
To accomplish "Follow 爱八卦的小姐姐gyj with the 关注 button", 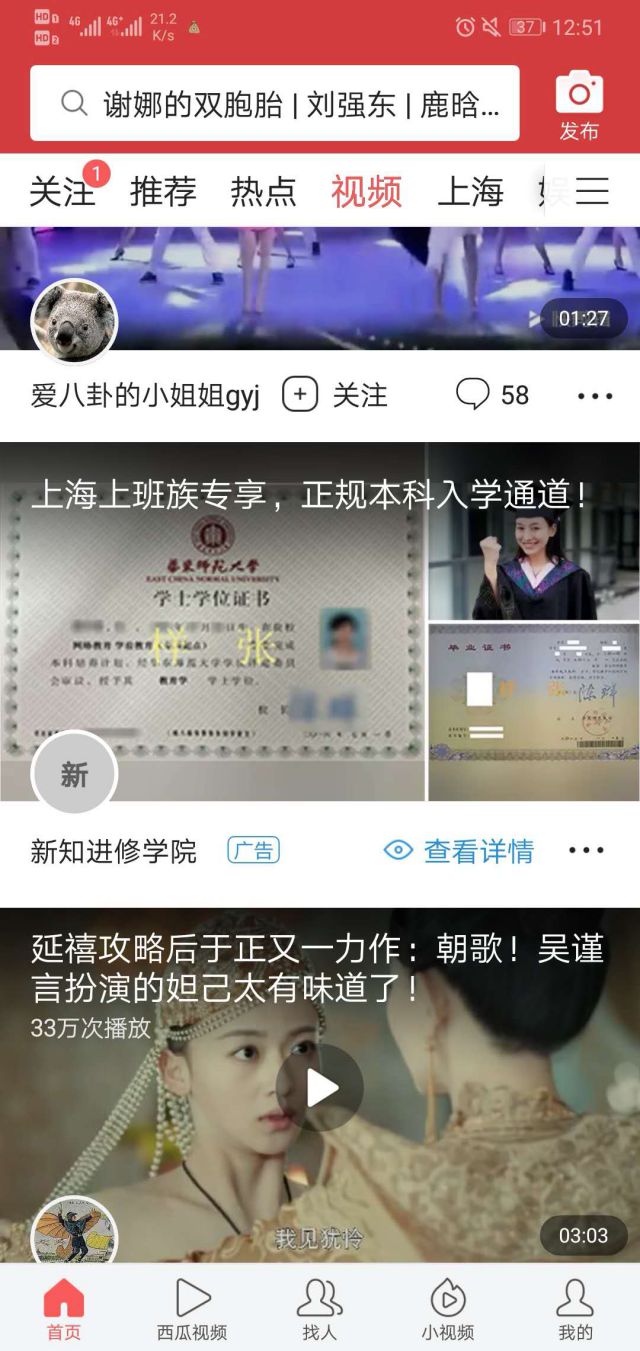I will coord(334,395).
